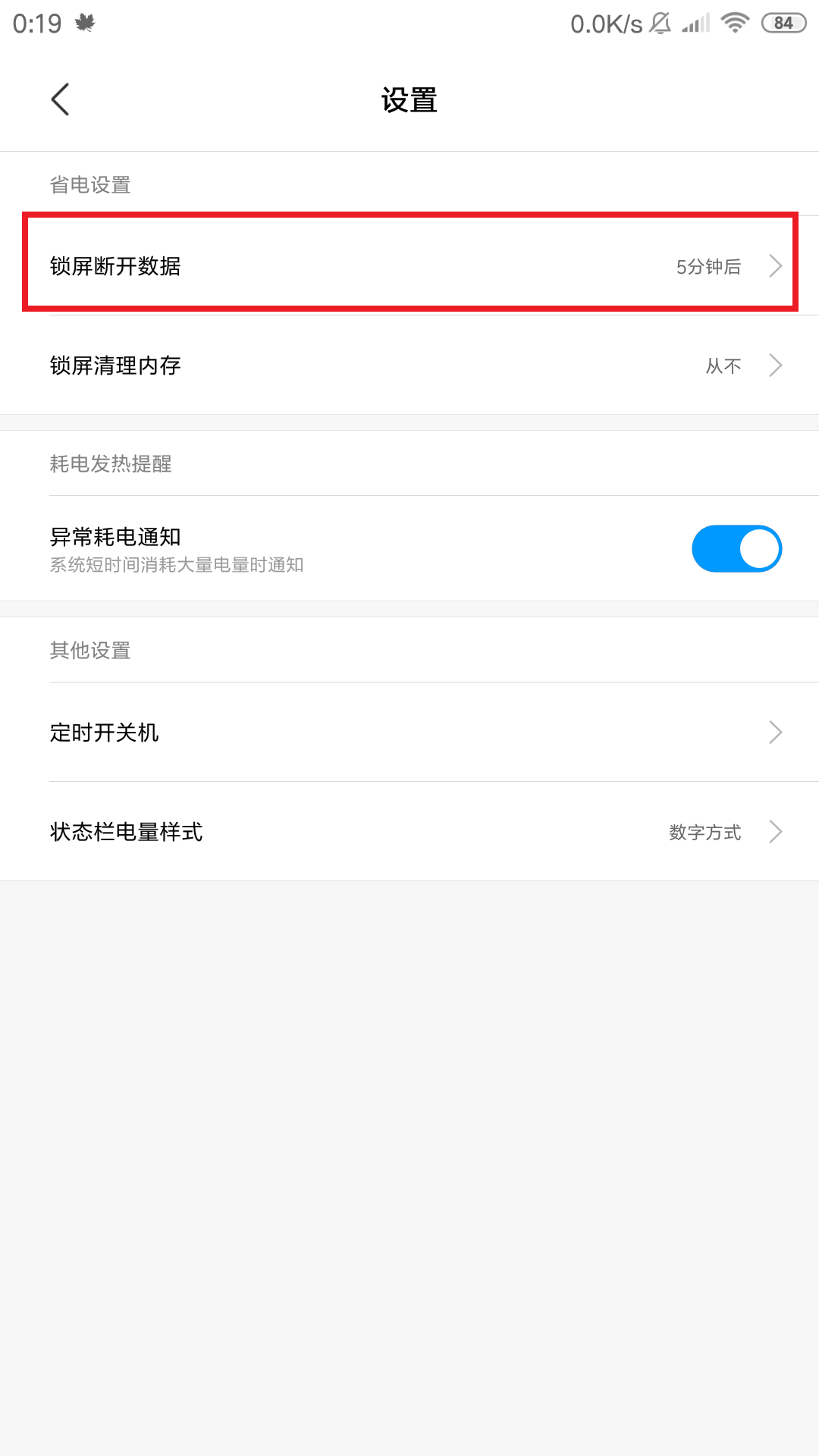Click the 数字方式 battery style value

click(705, 832)
